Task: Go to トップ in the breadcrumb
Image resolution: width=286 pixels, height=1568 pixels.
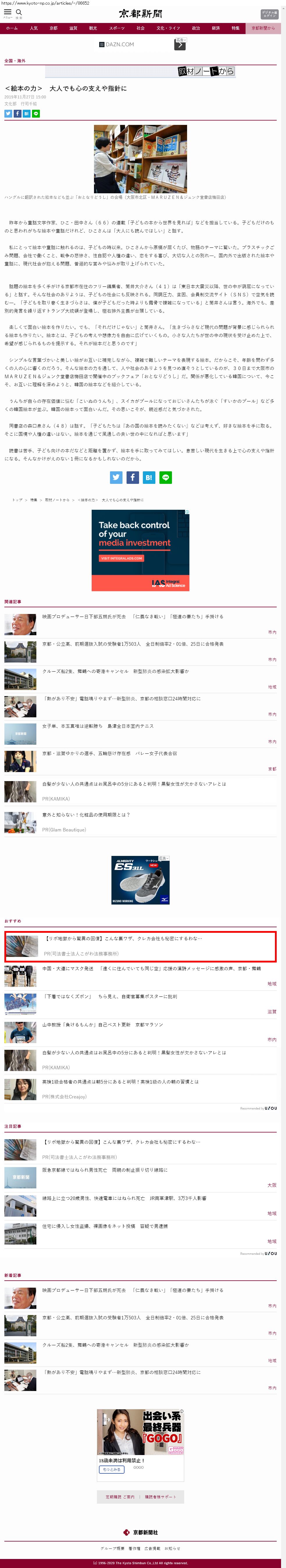Action: click(x=18, y=500)
